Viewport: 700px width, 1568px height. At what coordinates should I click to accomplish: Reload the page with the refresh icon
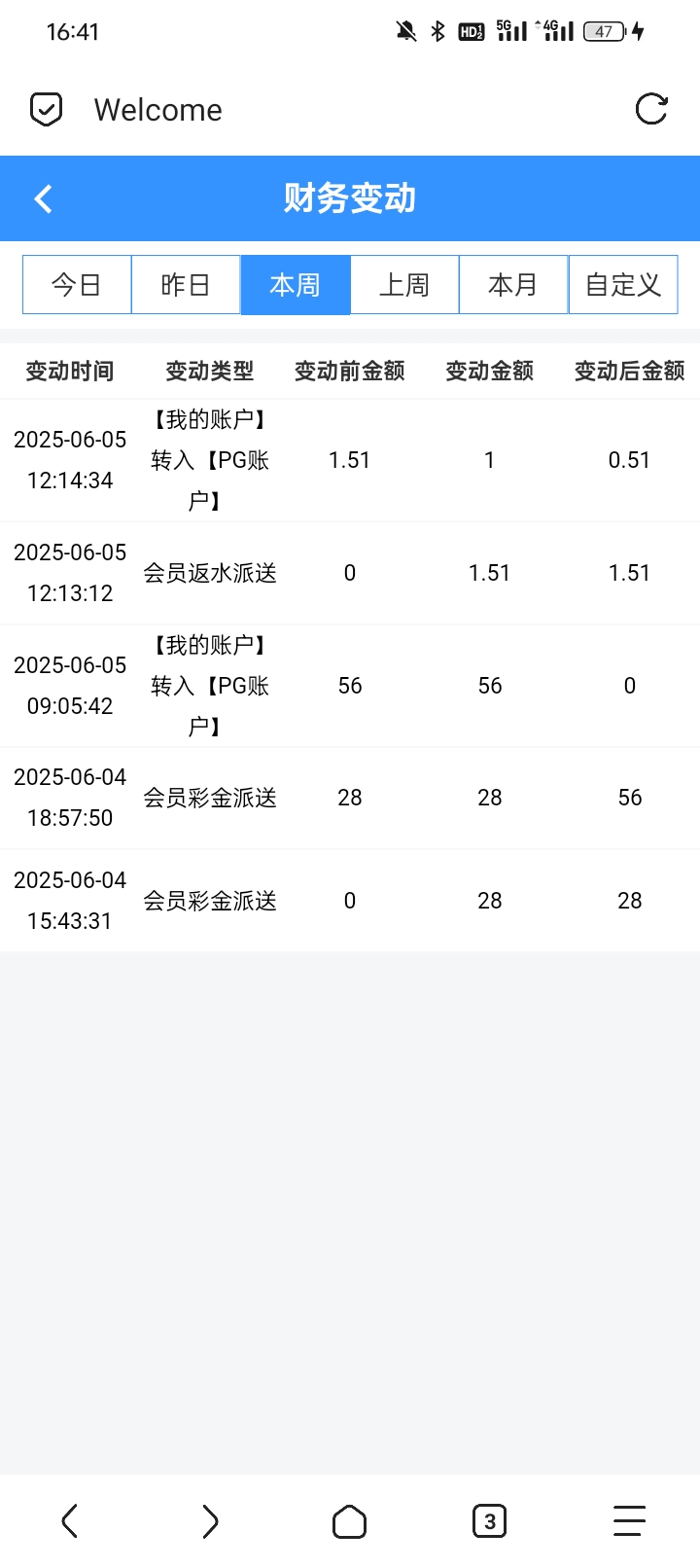coord(650,109)
